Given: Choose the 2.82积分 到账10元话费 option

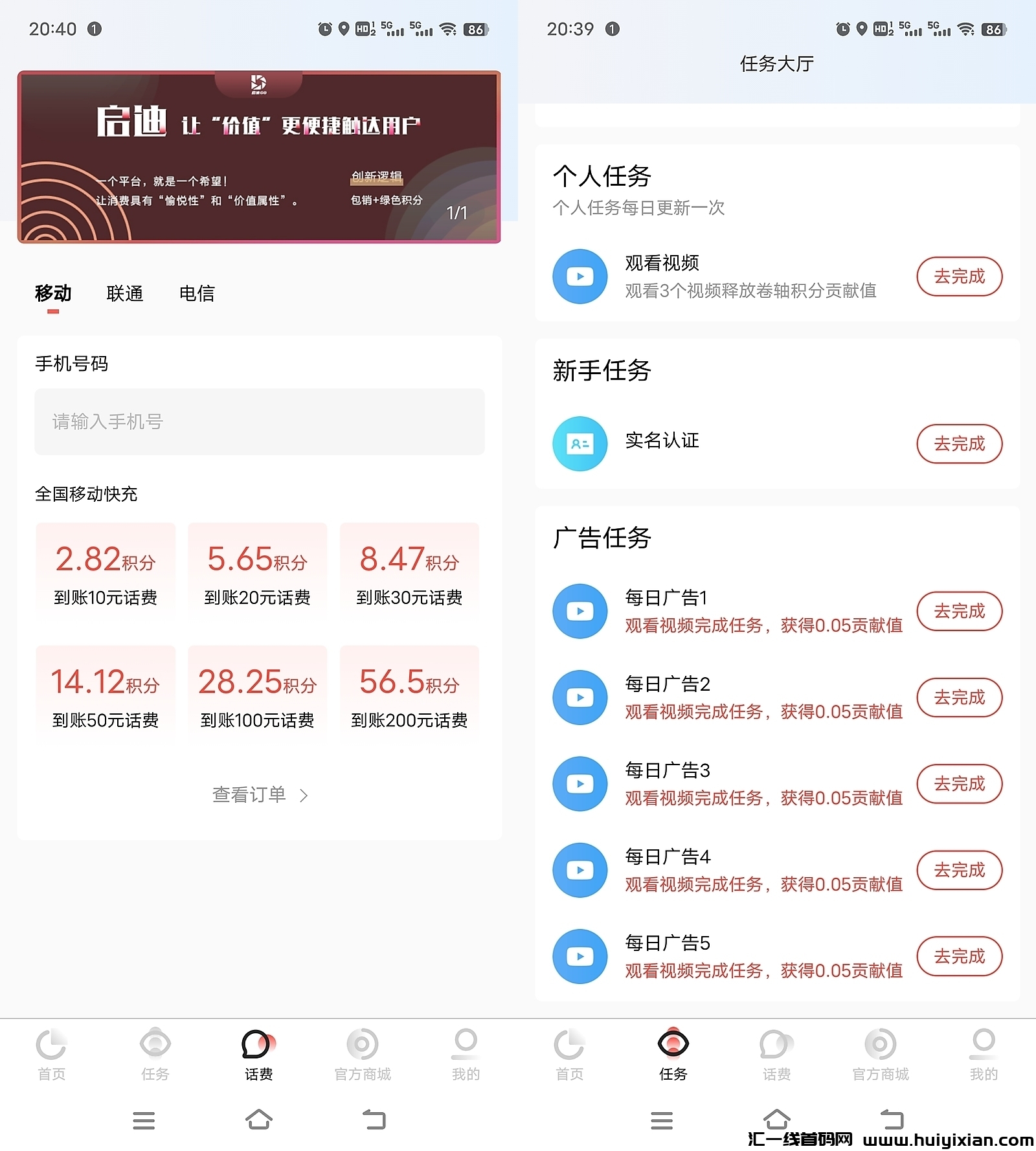Looking at the screenshot, I should coord(106,570).
